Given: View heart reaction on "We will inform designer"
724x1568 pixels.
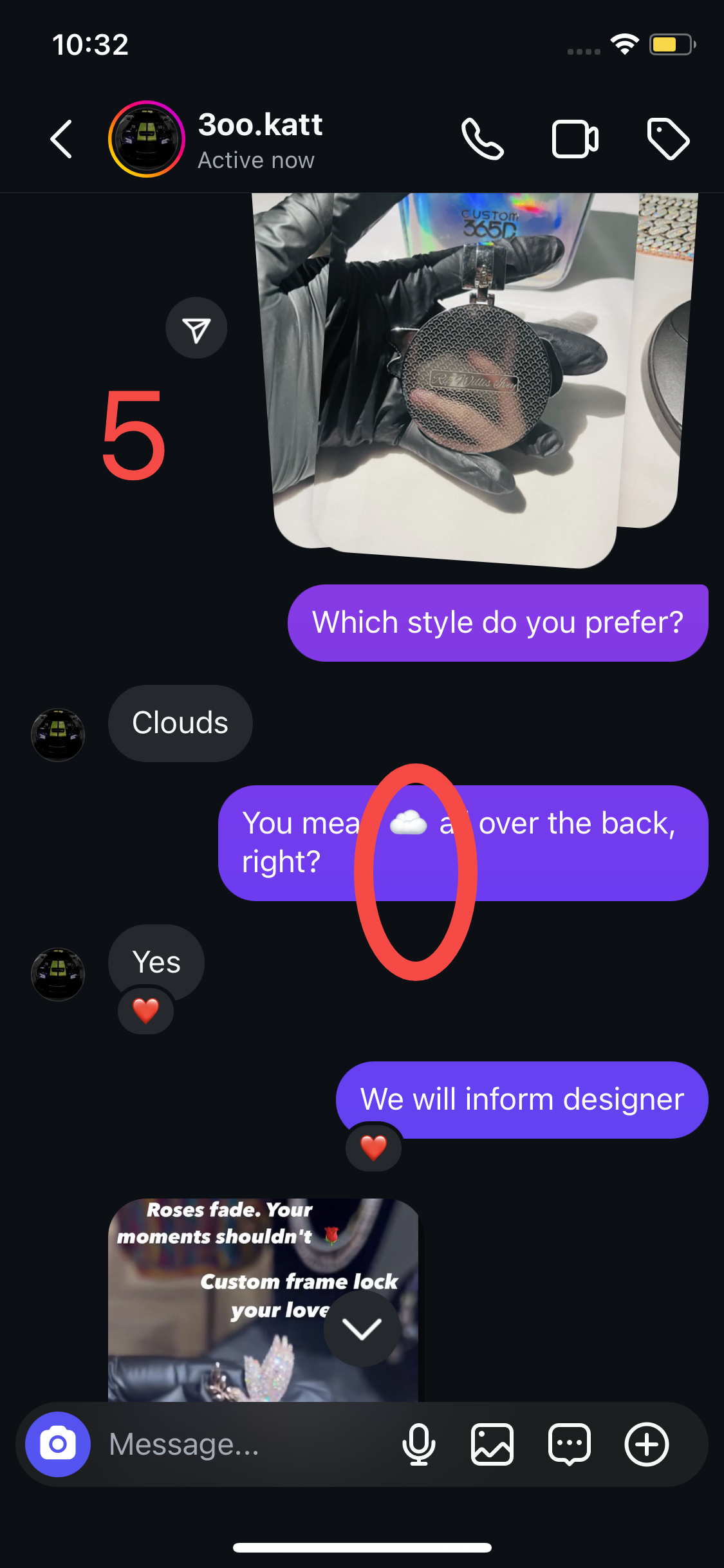Looking at the screenshot, I should (373, 1148).
